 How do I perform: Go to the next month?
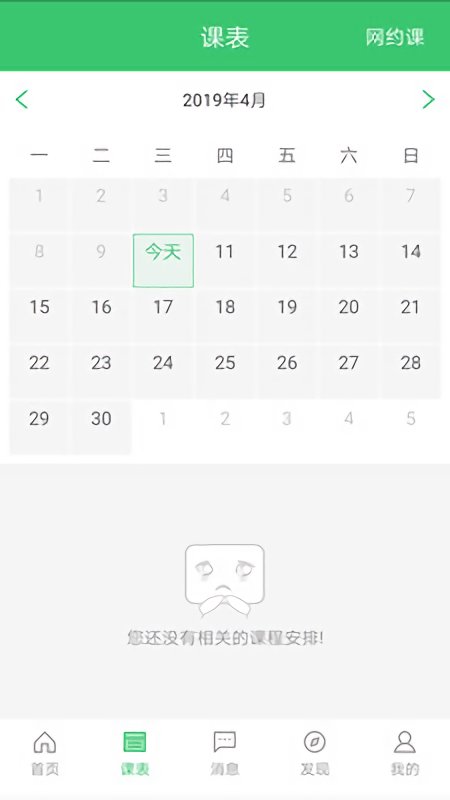(428, 99)
